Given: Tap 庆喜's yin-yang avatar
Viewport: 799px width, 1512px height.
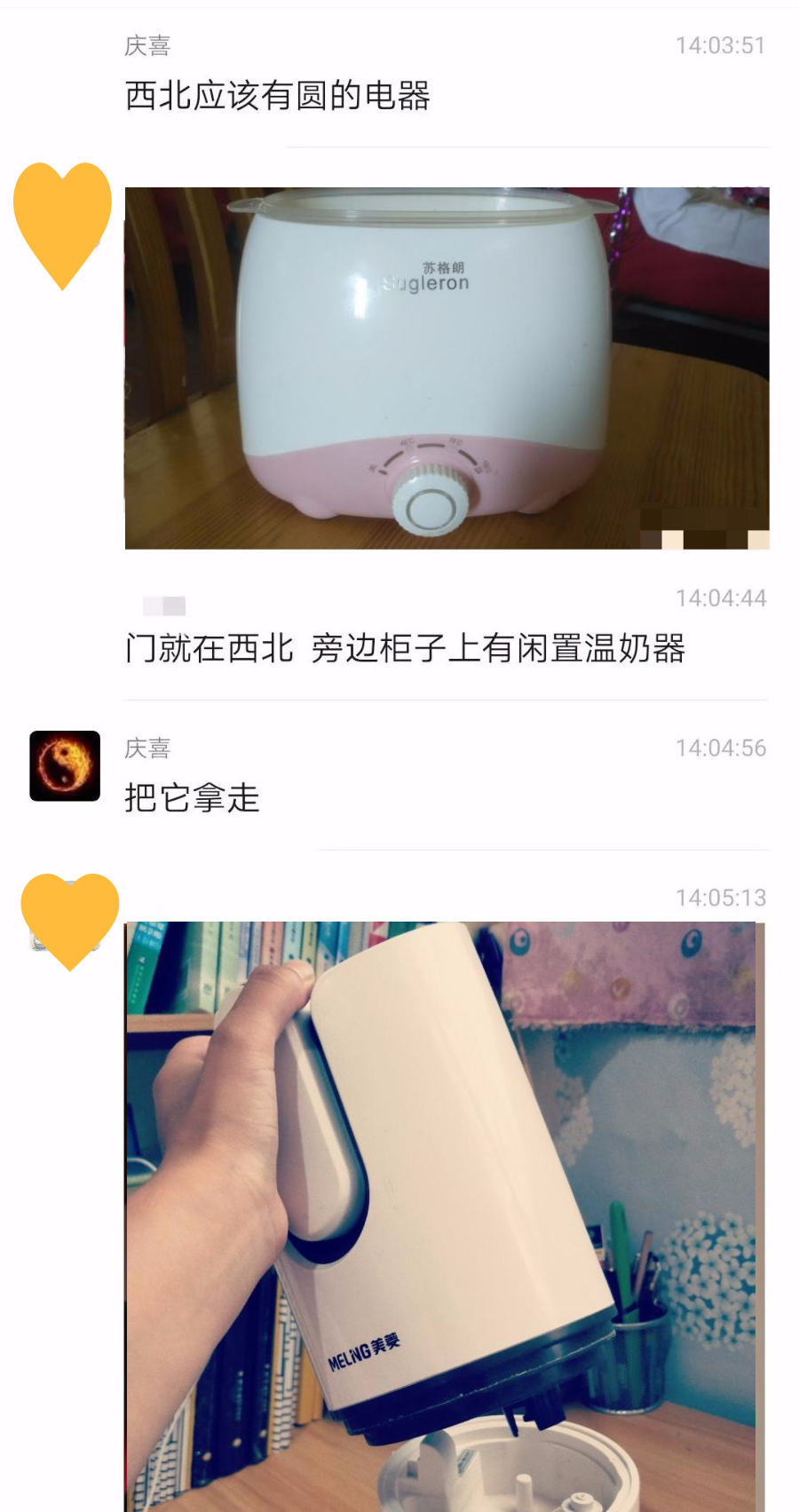Looking at the screenshot, I should point(65,765).
